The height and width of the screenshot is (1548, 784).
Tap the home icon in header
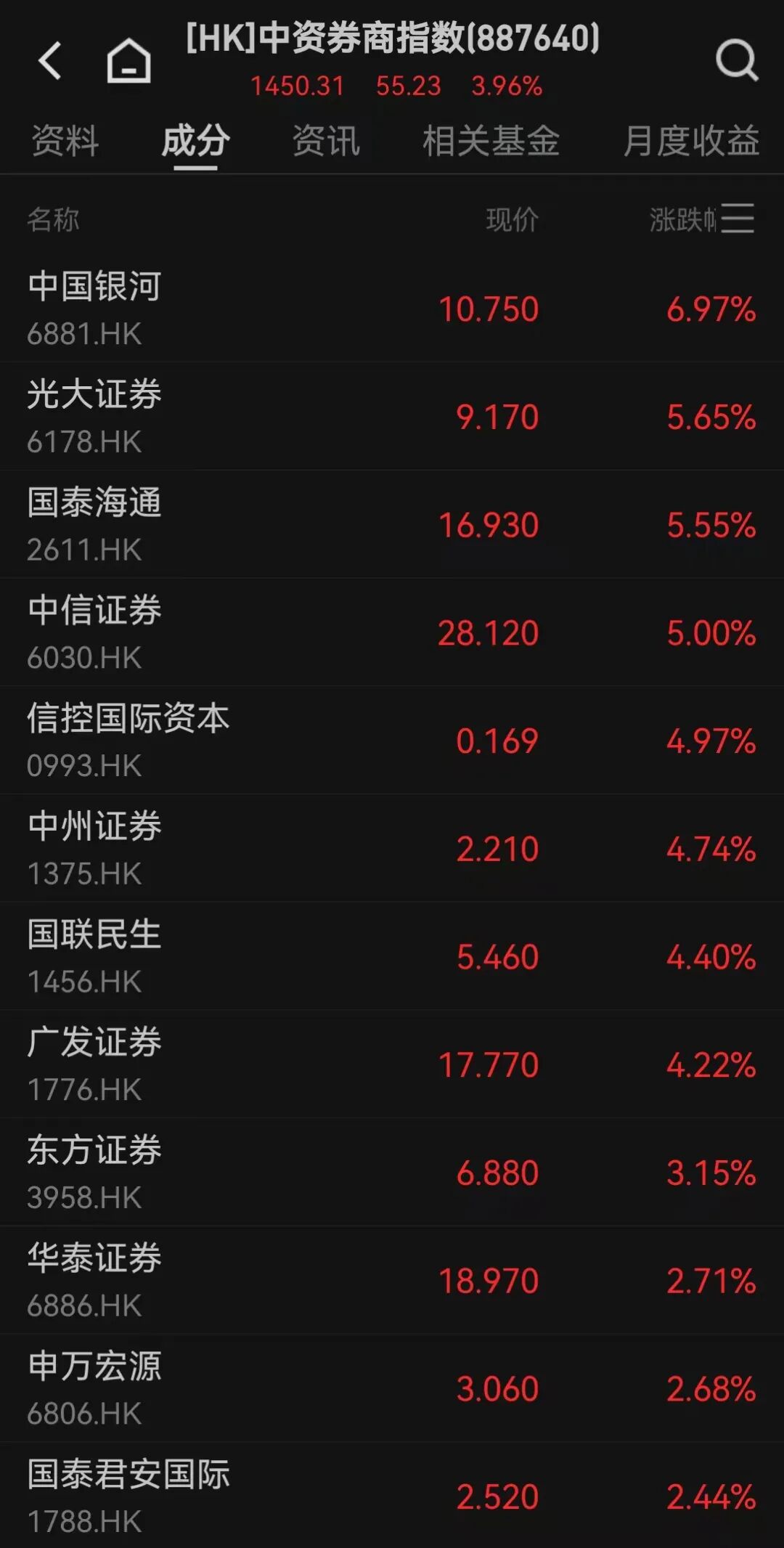(x=128, y=61)
